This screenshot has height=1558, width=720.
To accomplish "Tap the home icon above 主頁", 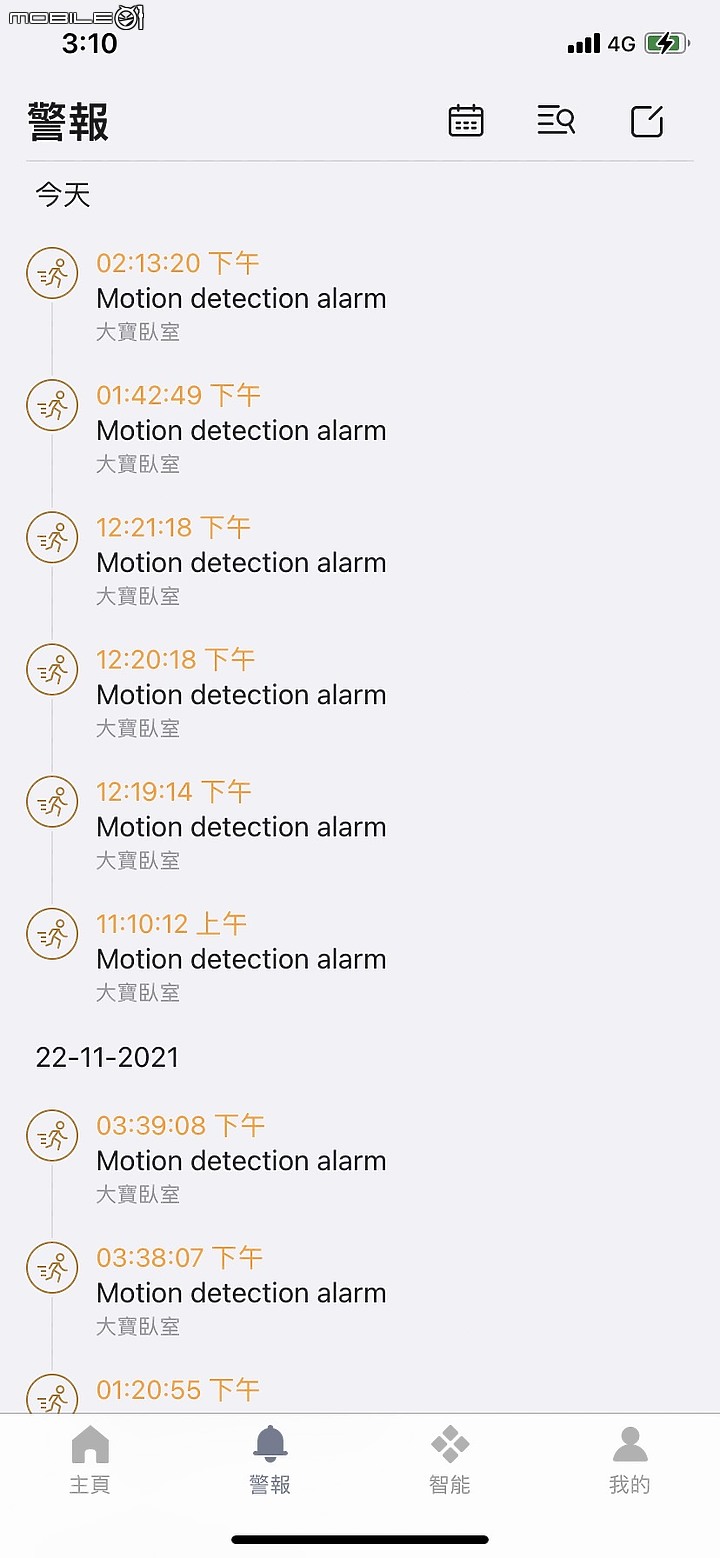I will coord(90,1442).
